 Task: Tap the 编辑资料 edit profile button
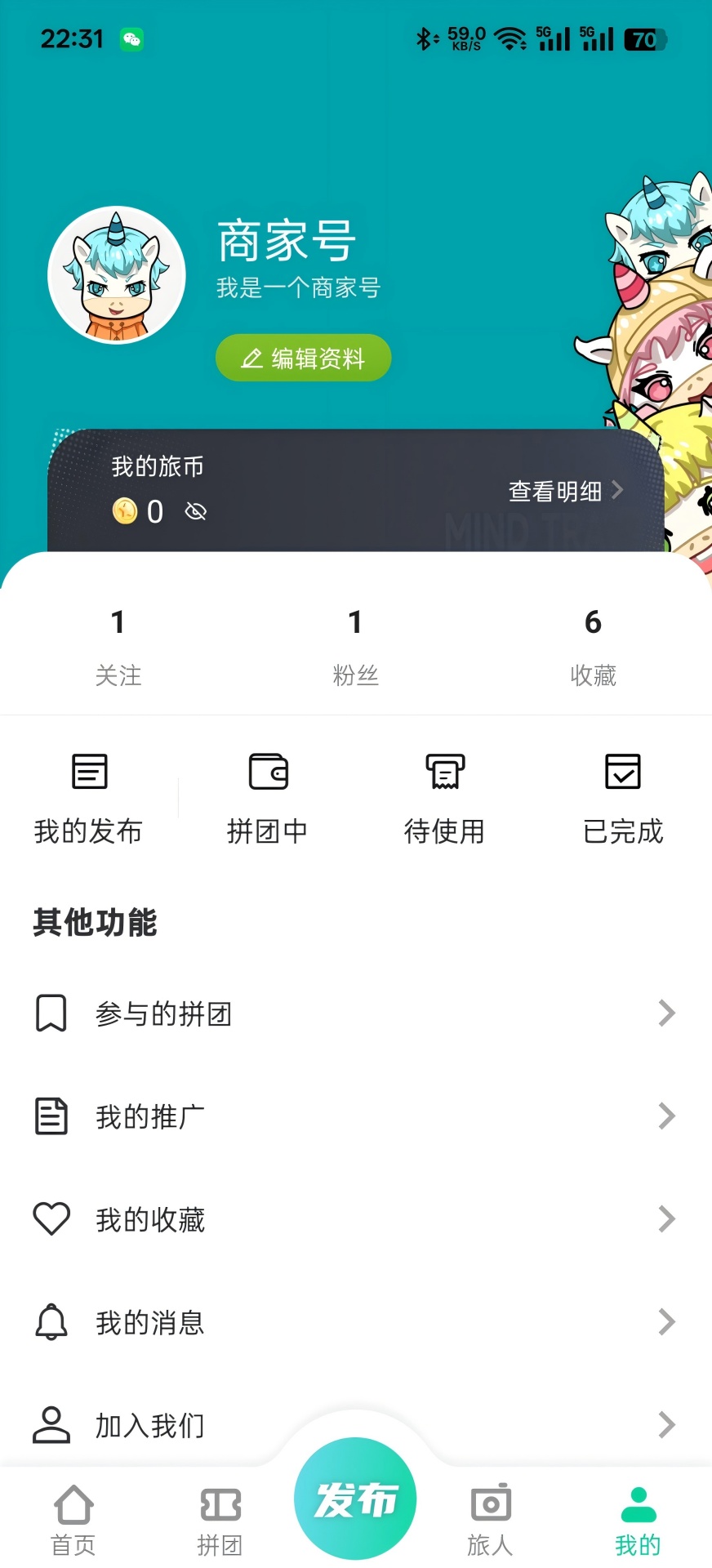pyautogui.click(x=303, y=357)
